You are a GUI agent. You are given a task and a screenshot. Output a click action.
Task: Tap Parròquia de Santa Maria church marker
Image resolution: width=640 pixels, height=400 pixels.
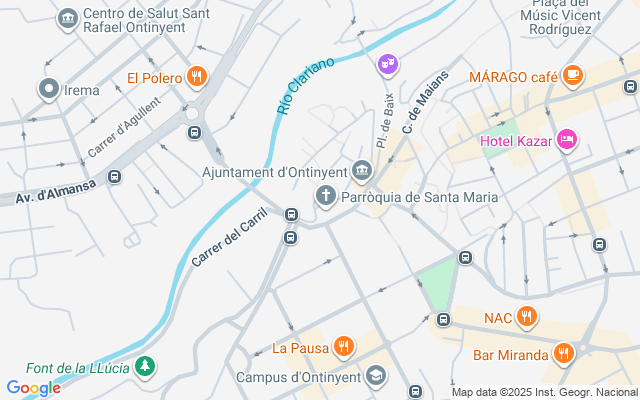pyautogui.click(x=325, y=196)
